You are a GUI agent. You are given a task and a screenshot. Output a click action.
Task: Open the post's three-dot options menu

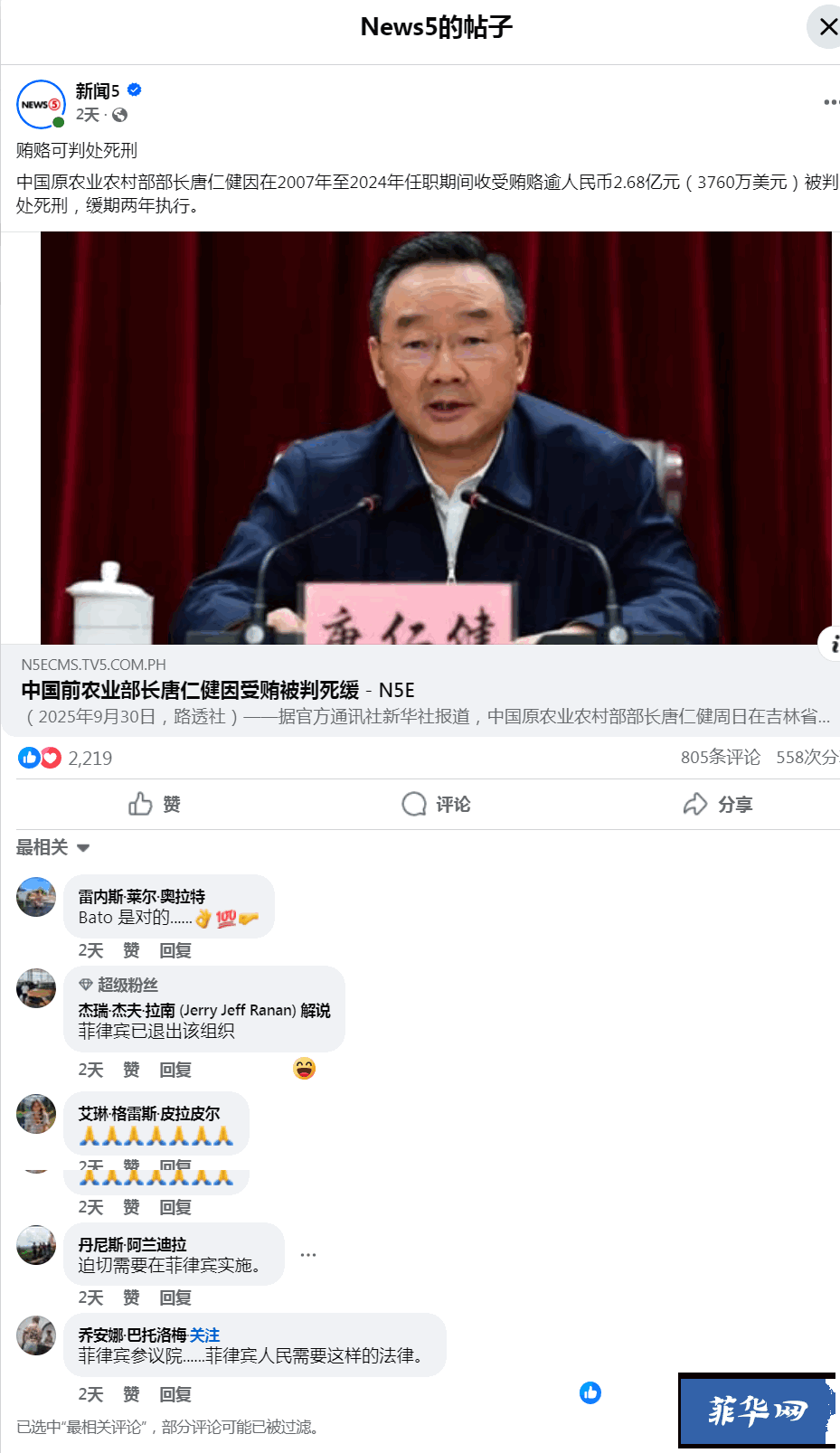831,102
